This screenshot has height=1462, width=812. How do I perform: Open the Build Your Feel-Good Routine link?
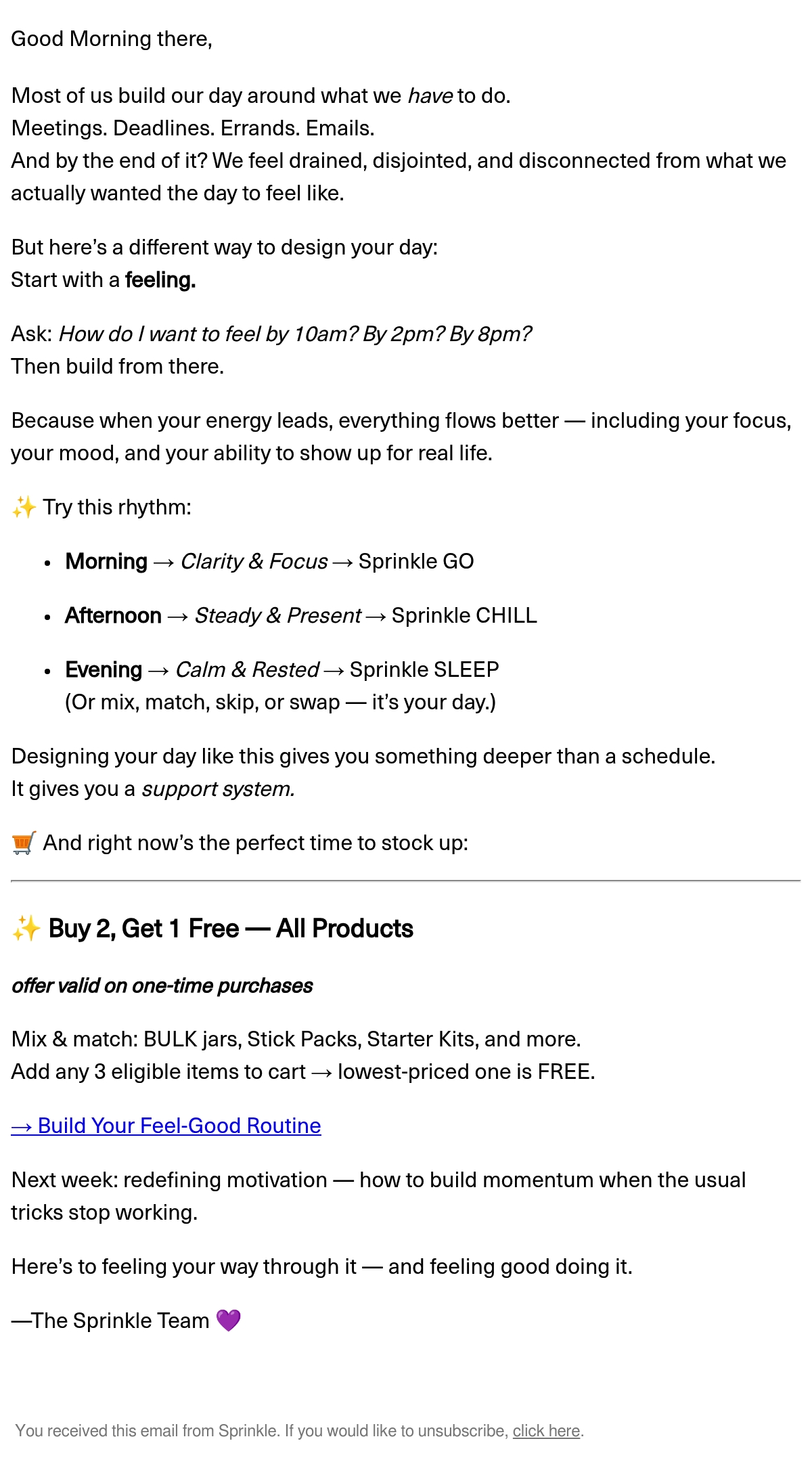pyautogui.click(x=166, y=1126)
